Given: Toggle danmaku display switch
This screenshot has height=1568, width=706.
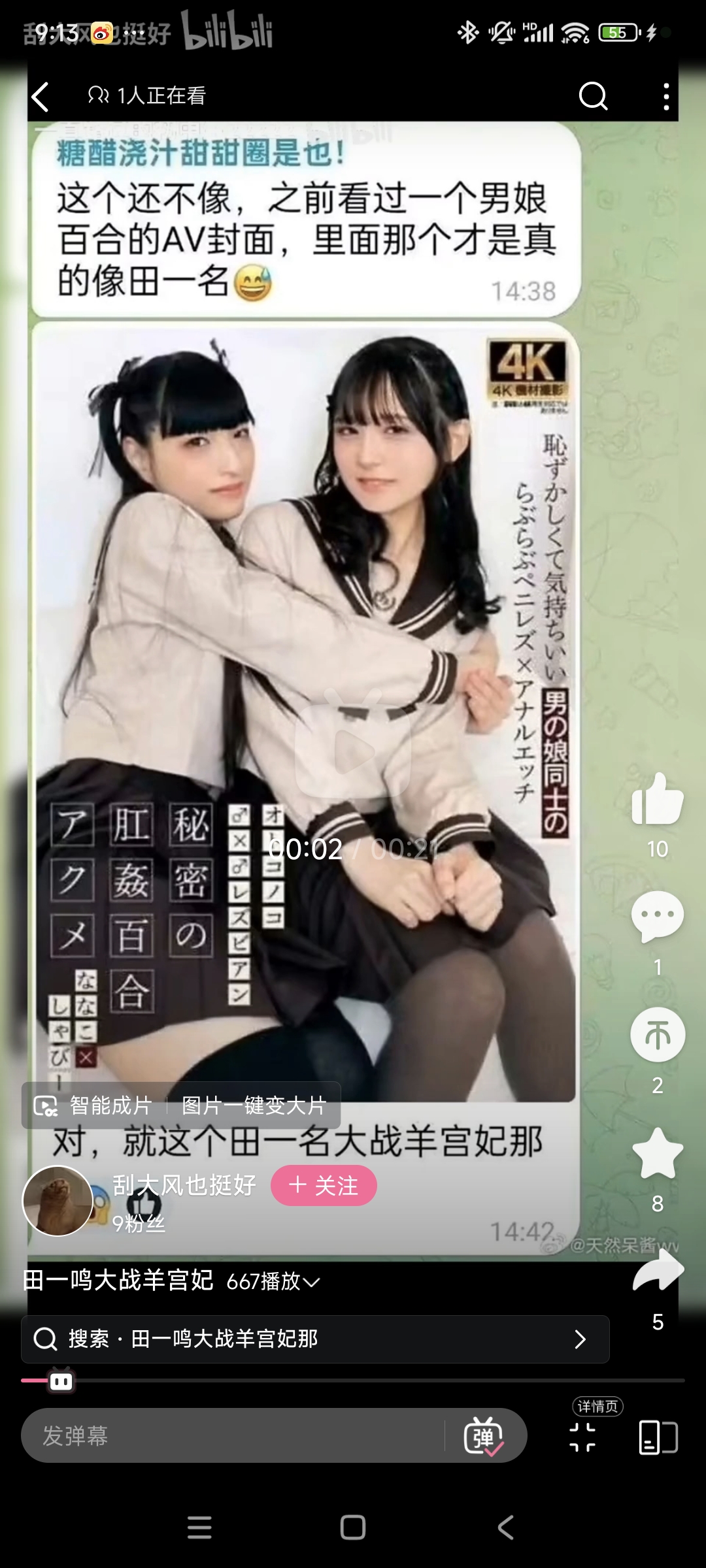Looking at the screenshot, I should point(484,1435).
